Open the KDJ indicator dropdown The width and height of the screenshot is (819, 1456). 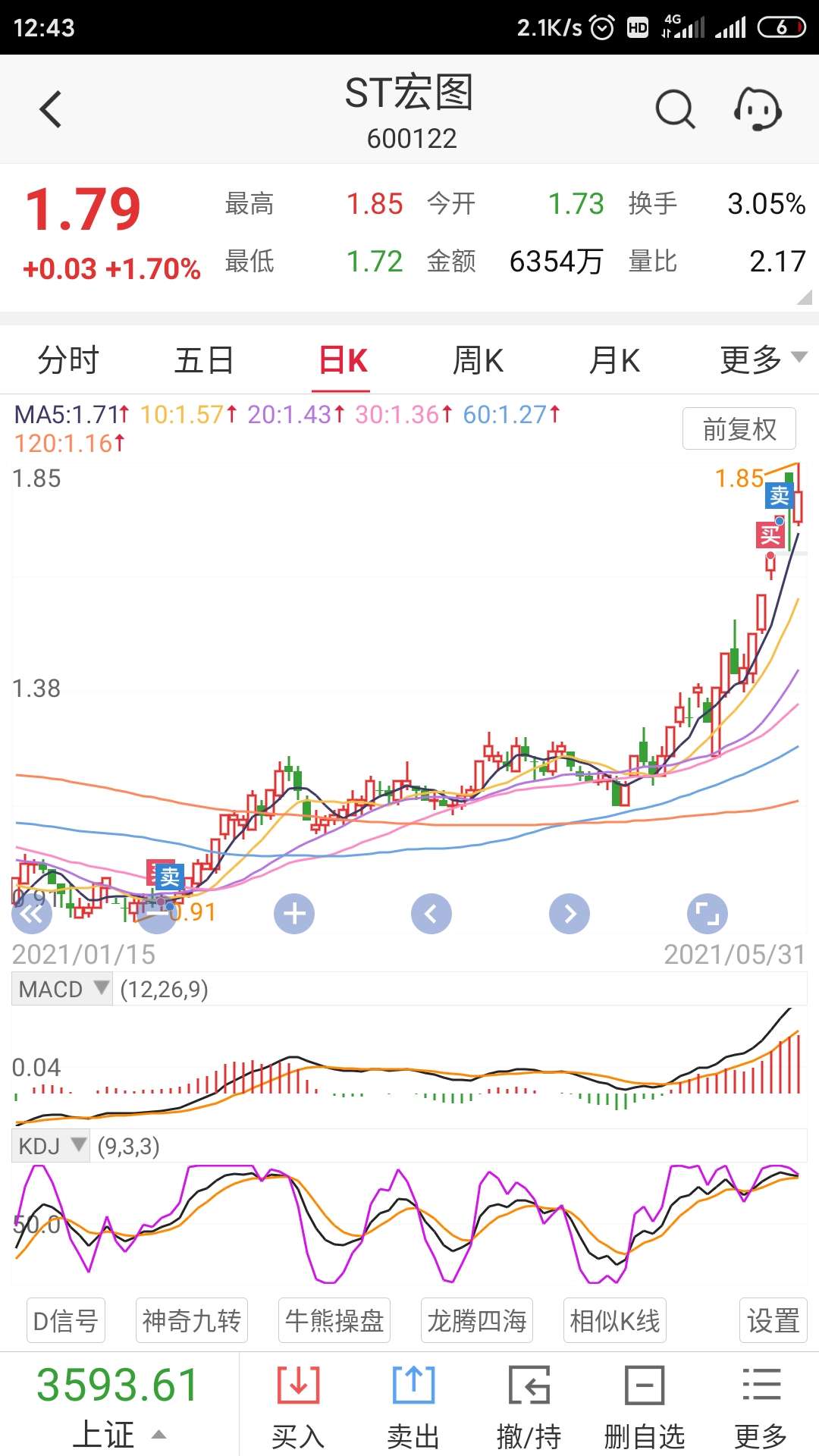tap(51, 1146)
